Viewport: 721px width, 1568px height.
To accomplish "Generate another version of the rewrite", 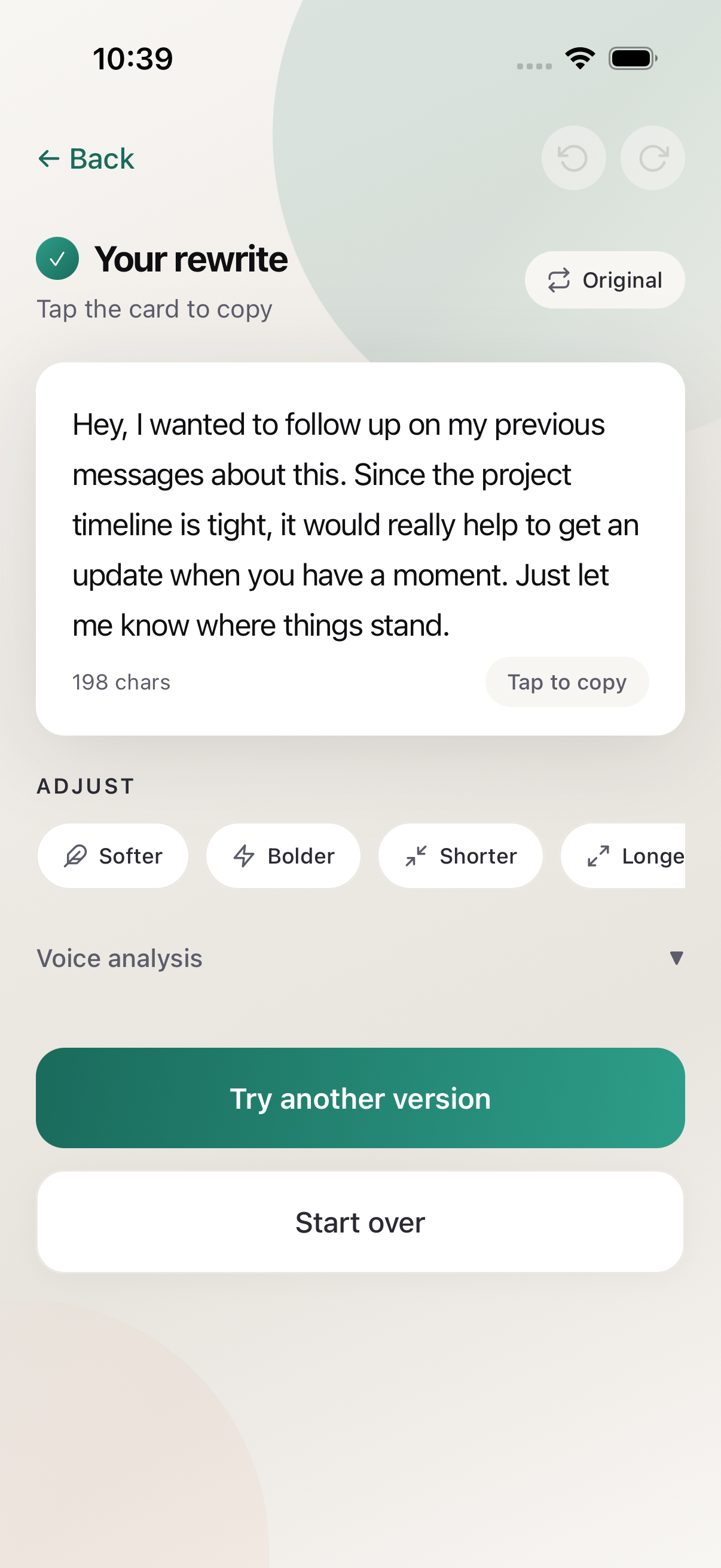I will tap(360, 1098).
